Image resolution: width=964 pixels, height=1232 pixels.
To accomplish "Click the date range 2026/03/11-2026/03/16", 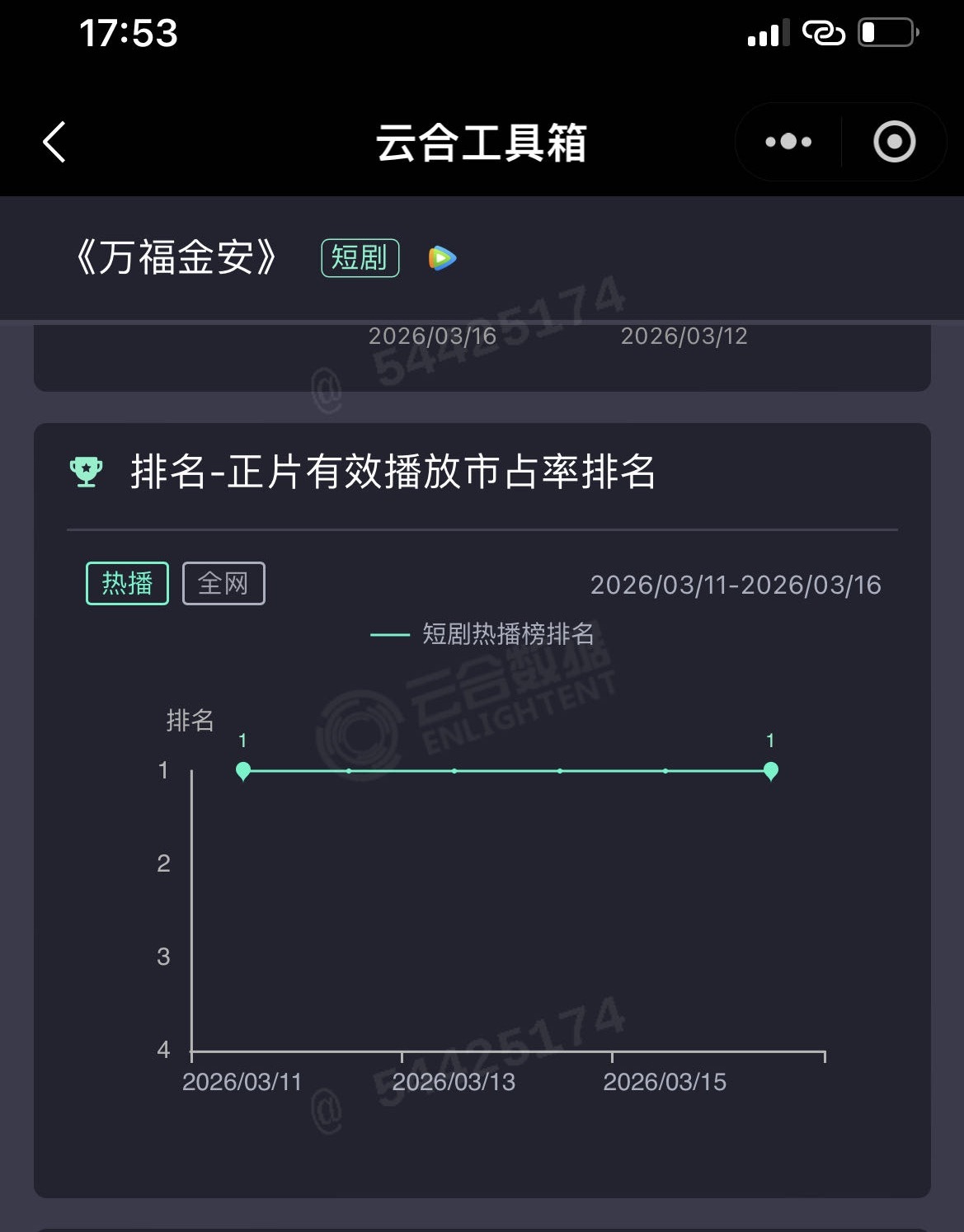I will point(736,585).
